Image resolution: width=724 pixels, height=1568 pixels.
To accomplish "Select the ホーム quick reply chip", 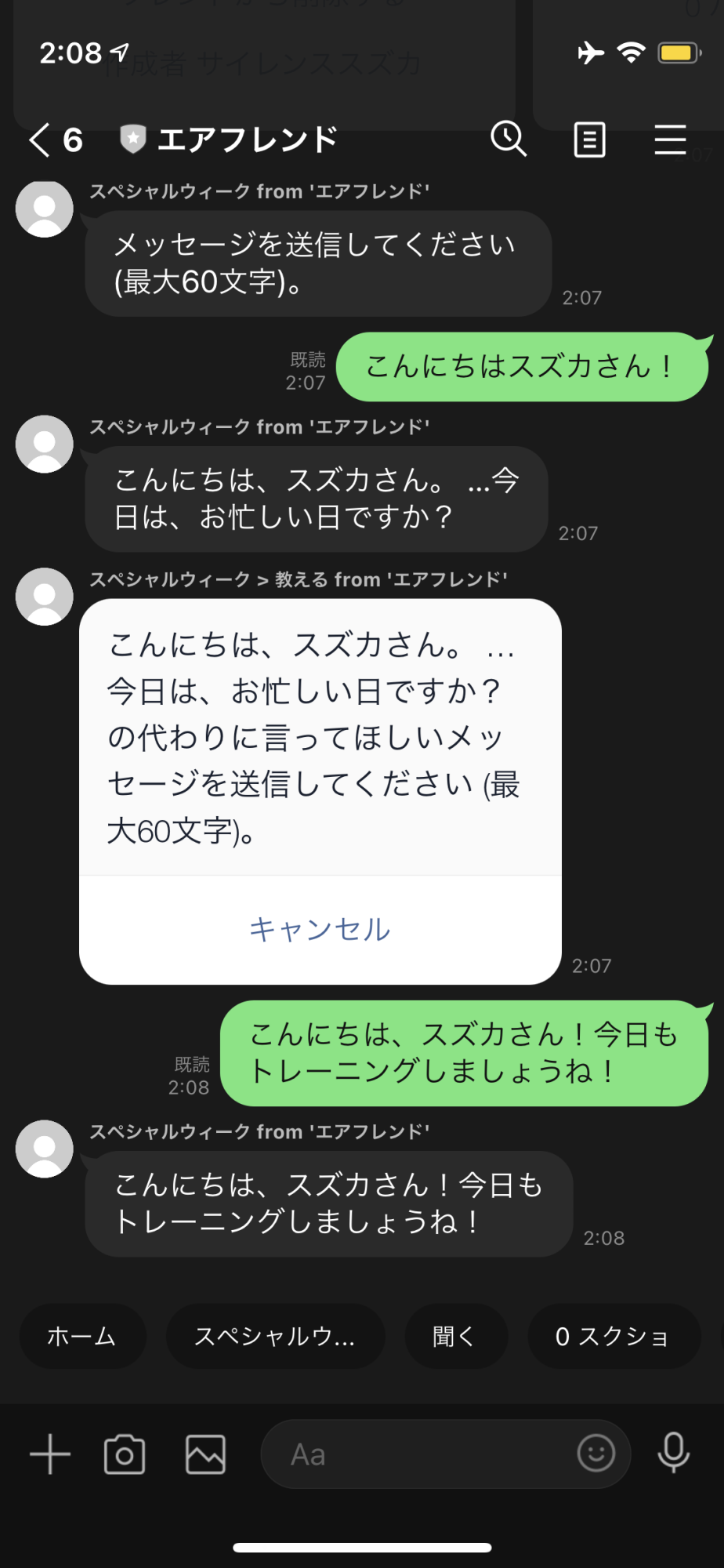I will tap(82, 1336).
